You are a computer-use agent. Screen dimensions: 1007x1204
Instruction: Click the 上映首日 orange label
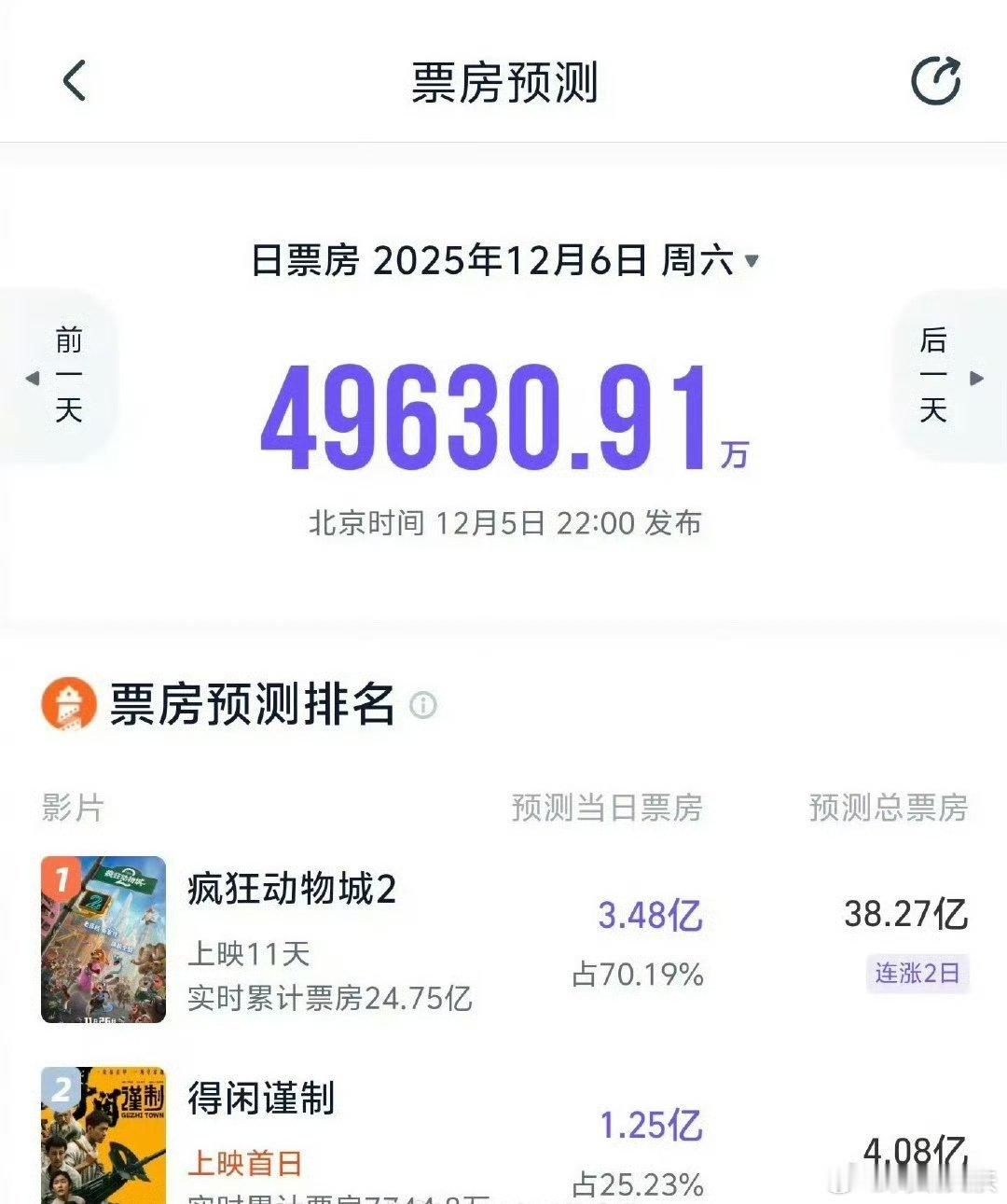pyautogui.click(x=243, y=1163)
